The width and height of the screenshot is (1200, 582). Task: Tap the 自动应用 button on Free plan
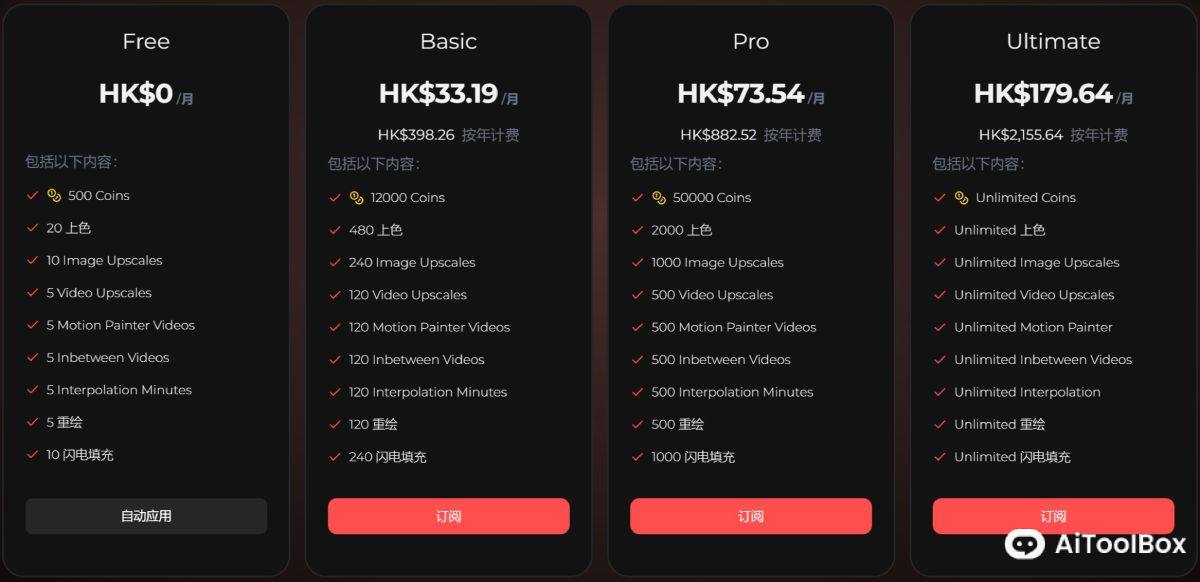coord(146,516)
